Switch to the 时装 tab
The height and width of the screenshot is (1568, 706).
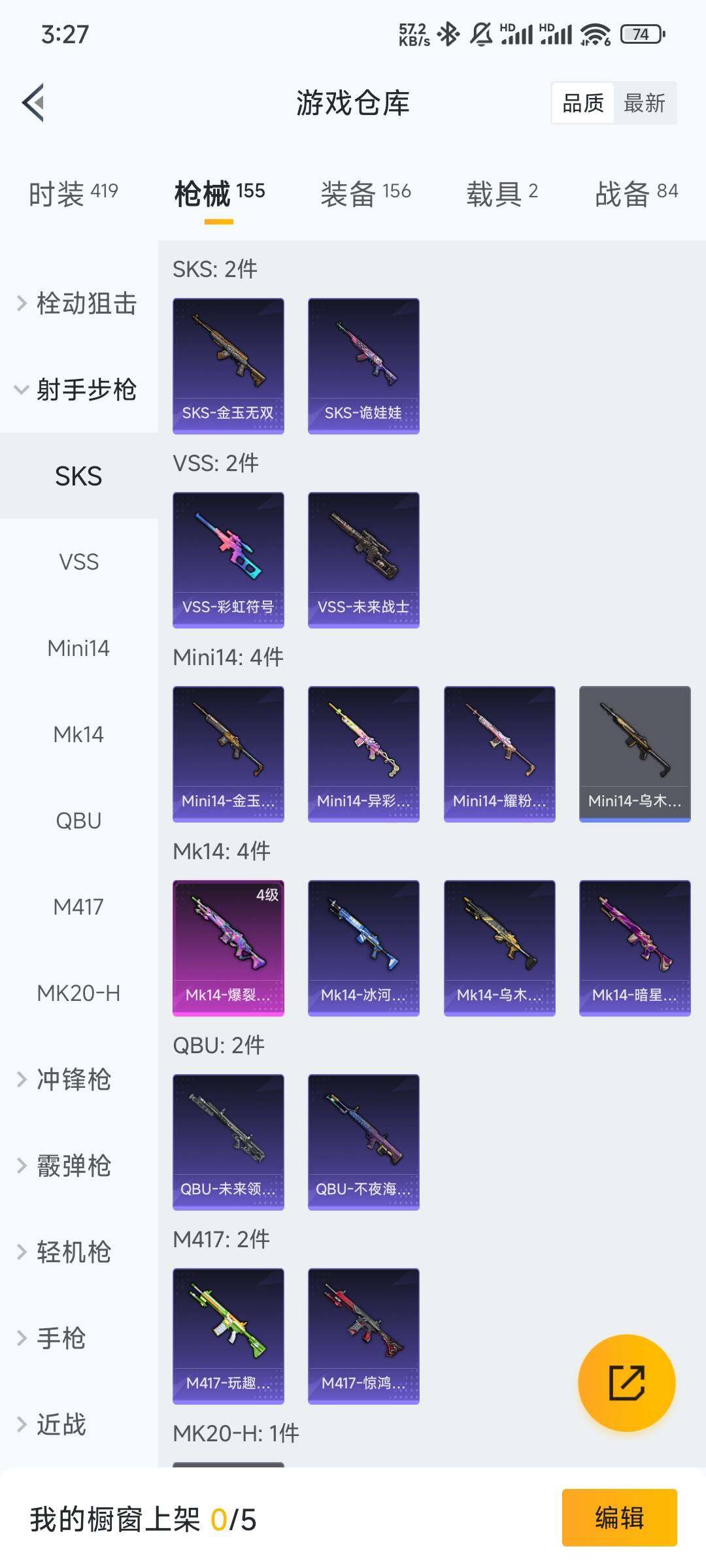point(73,193)
